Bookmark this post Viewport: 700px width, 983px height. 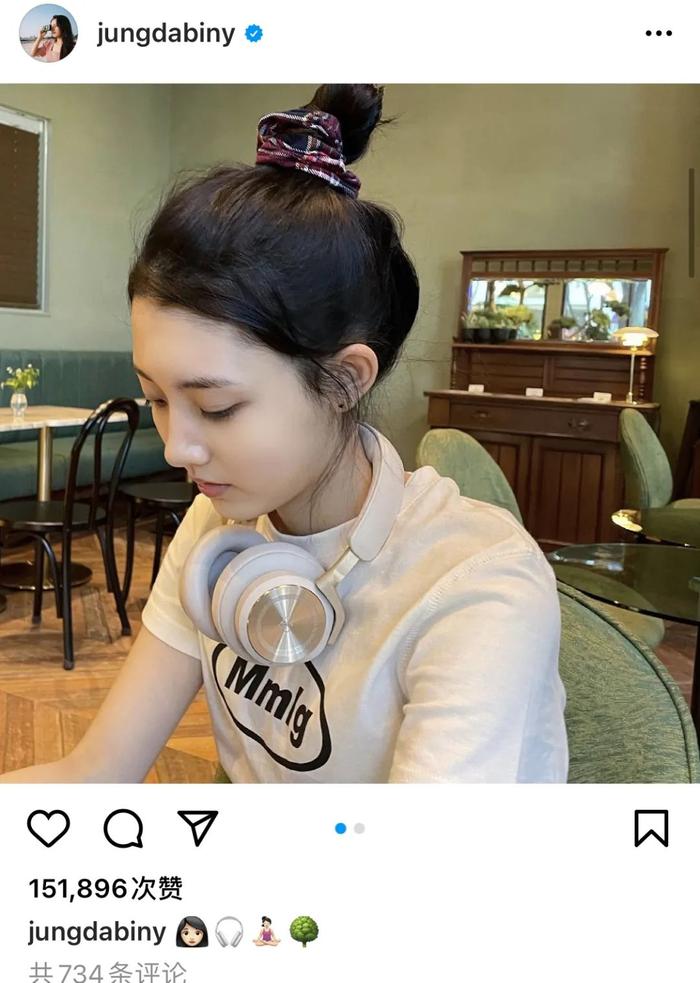651,828
